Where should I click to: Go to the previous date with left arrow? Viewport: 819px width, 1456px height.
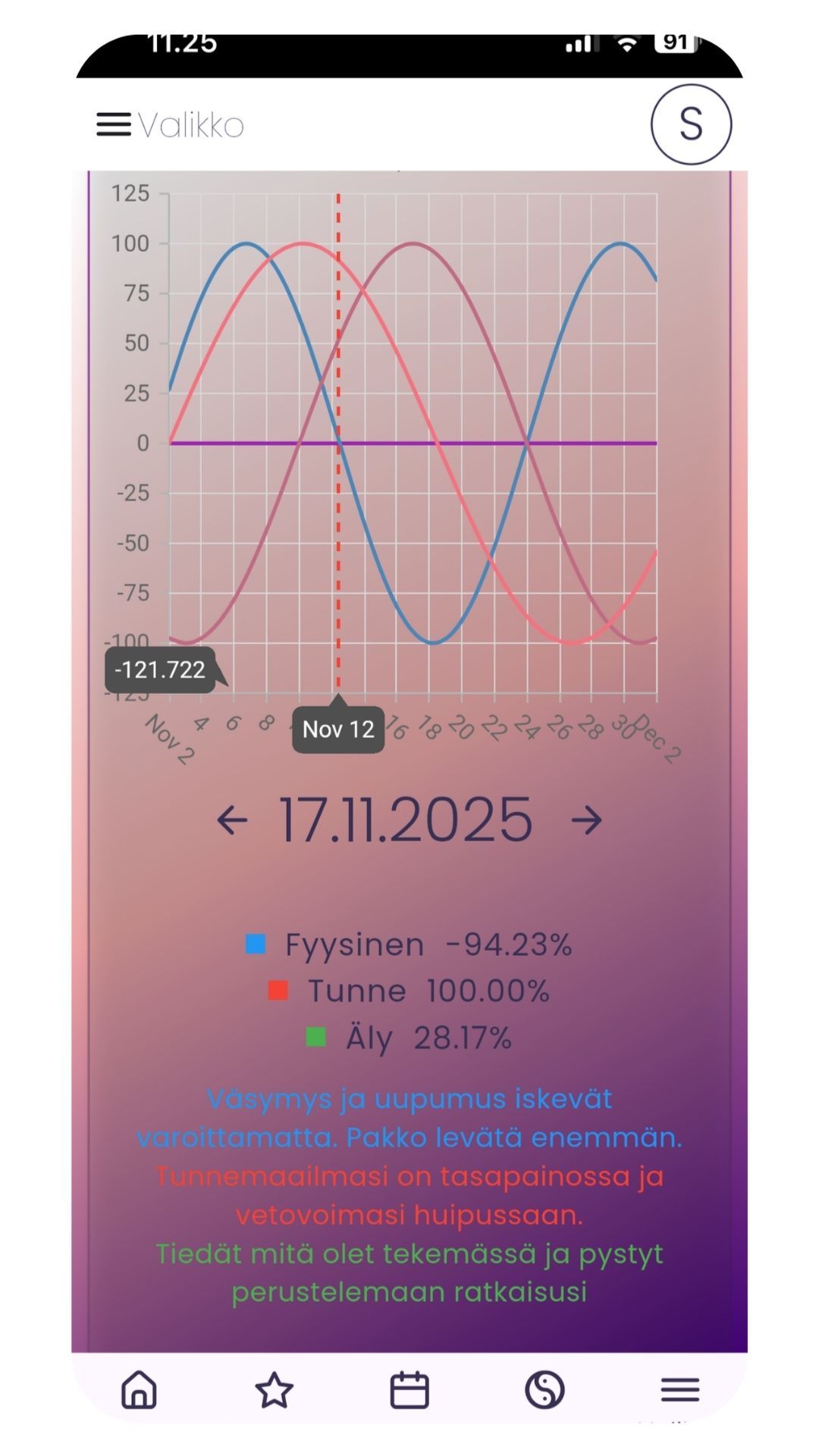point(232,820)
